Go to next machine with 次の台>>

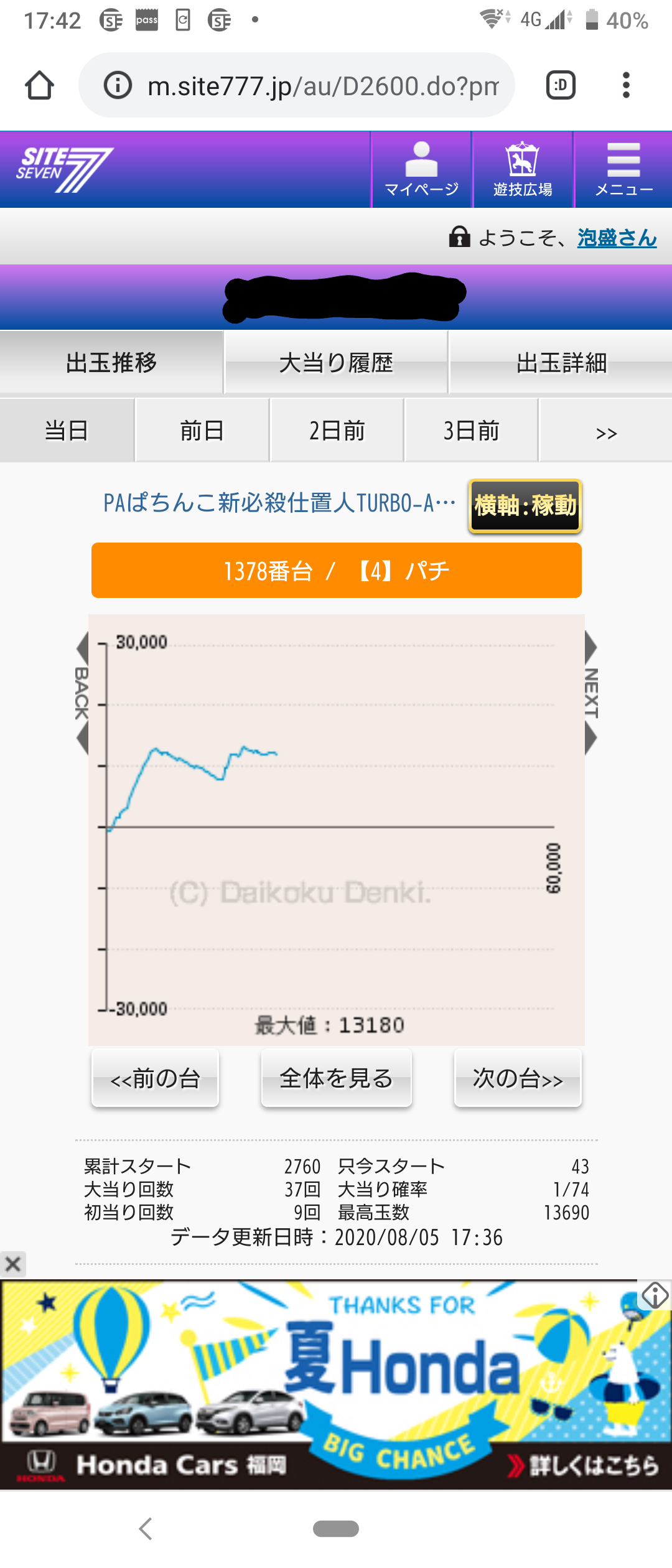click(x=518, y=1078)
